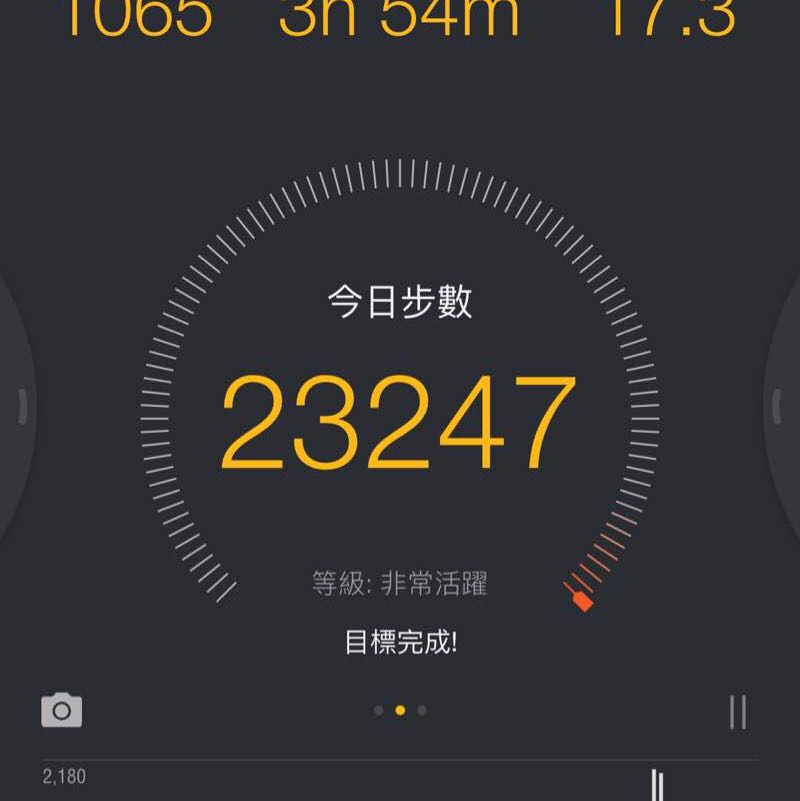
Task: Jump to the third page dot
Action: (422, 711)
